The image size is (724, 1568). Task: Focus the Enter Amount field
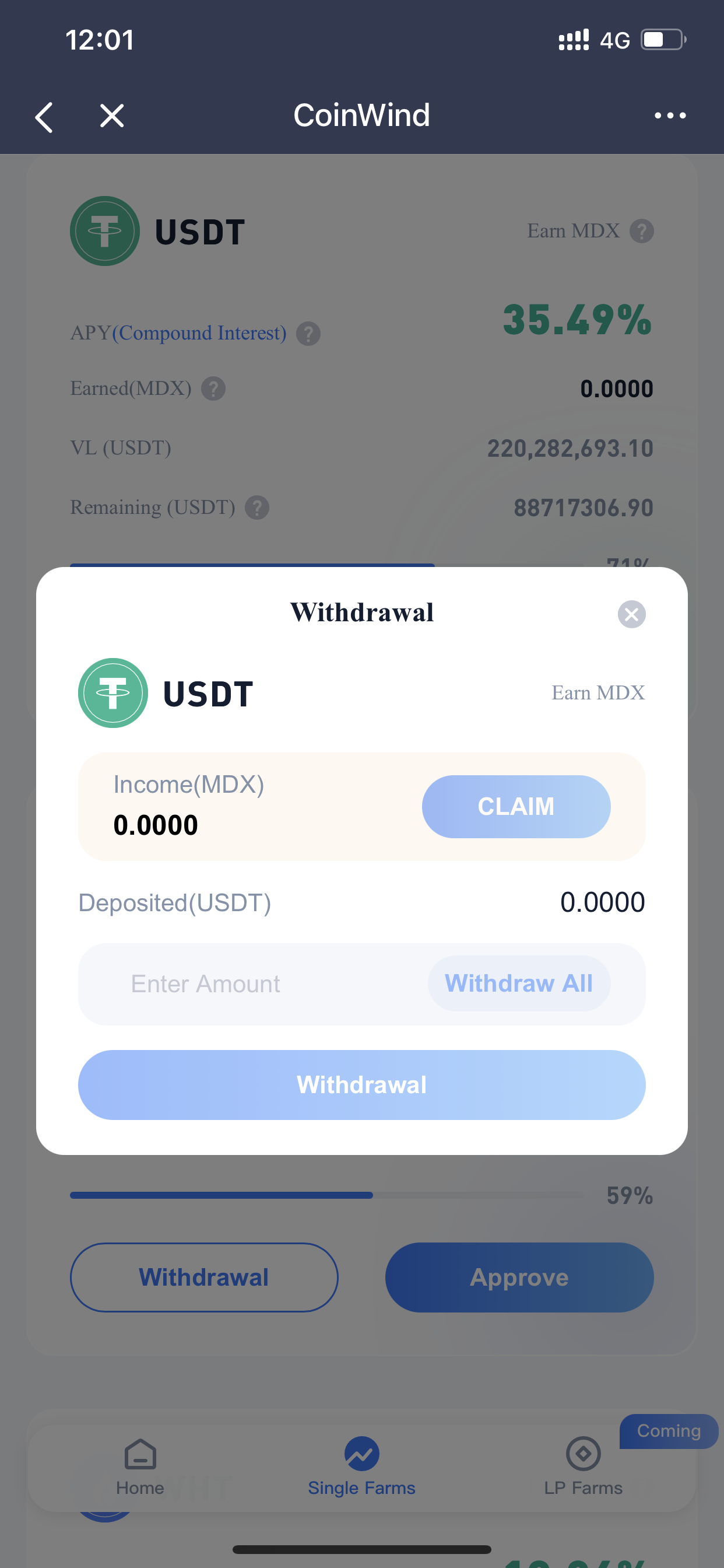243,984
